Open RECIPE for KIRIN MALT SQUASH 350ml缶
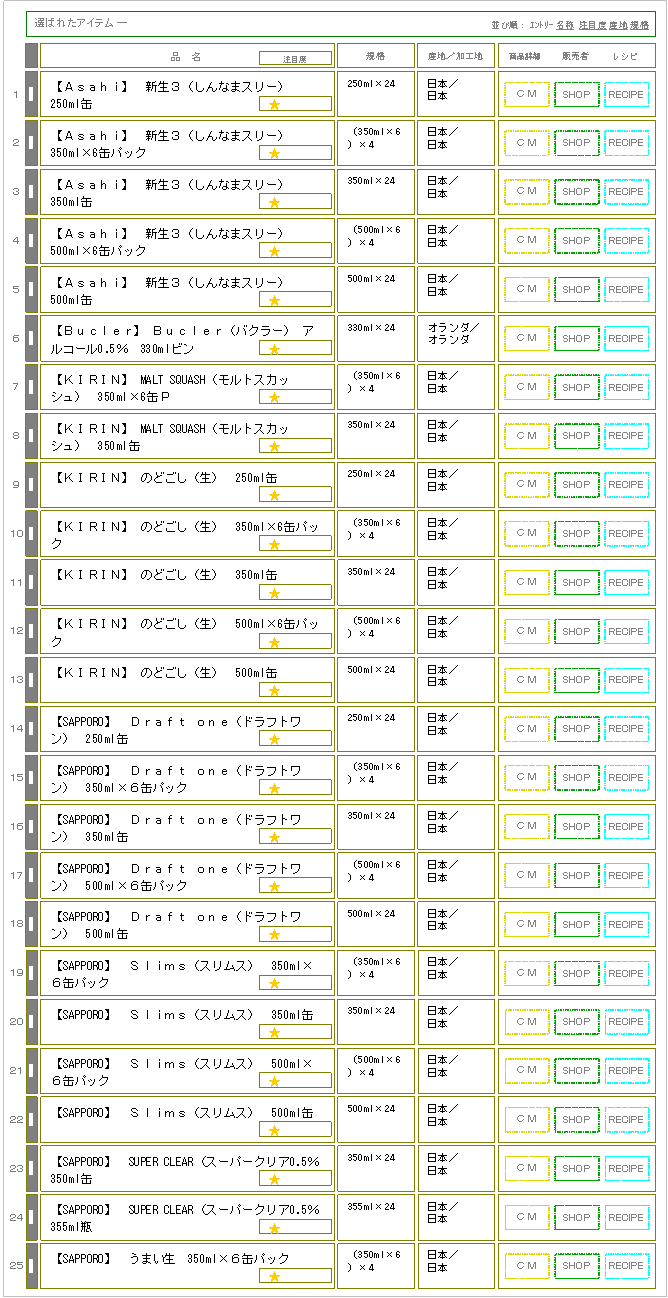 click(627, 436)
